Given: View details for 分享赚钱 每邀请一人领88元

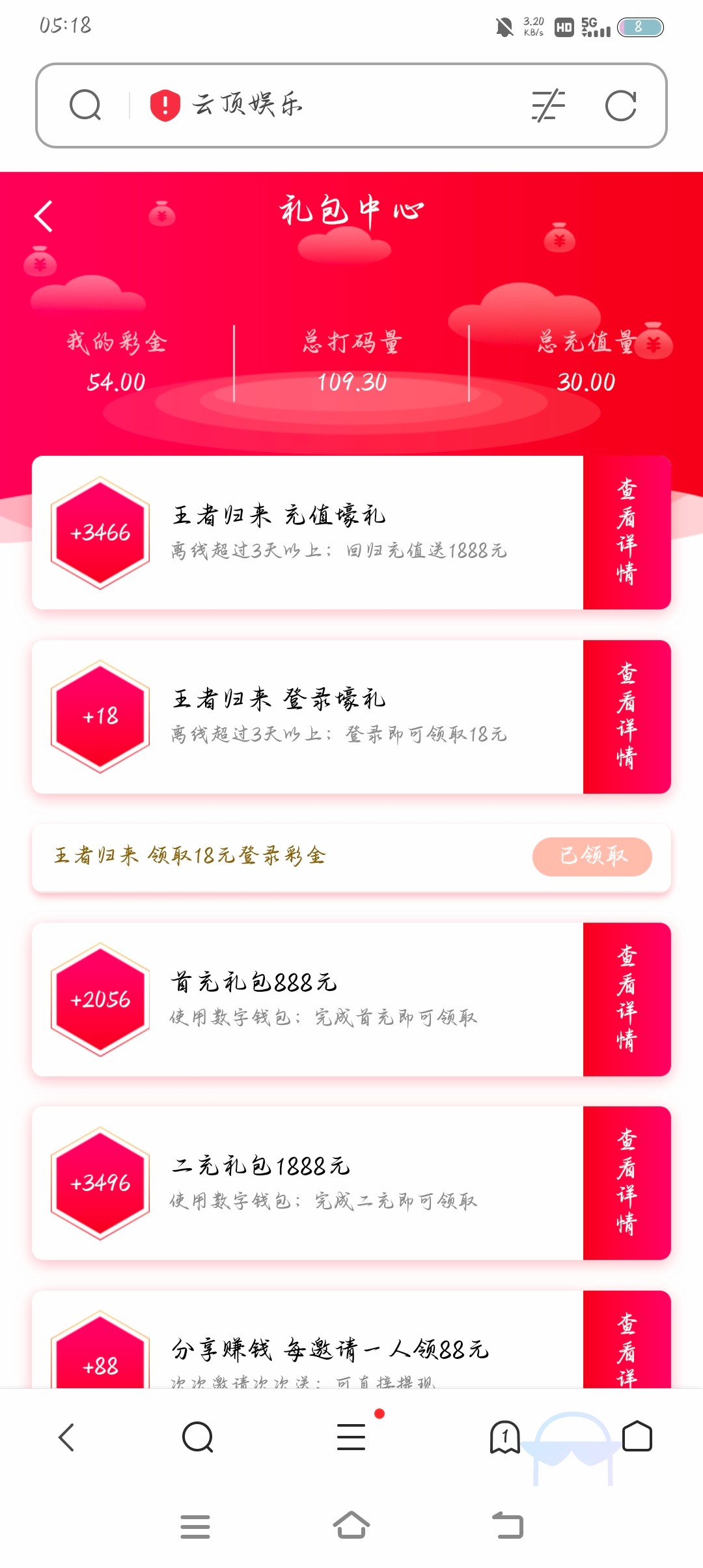Looking at the screenshot, I should [626, 1343].
